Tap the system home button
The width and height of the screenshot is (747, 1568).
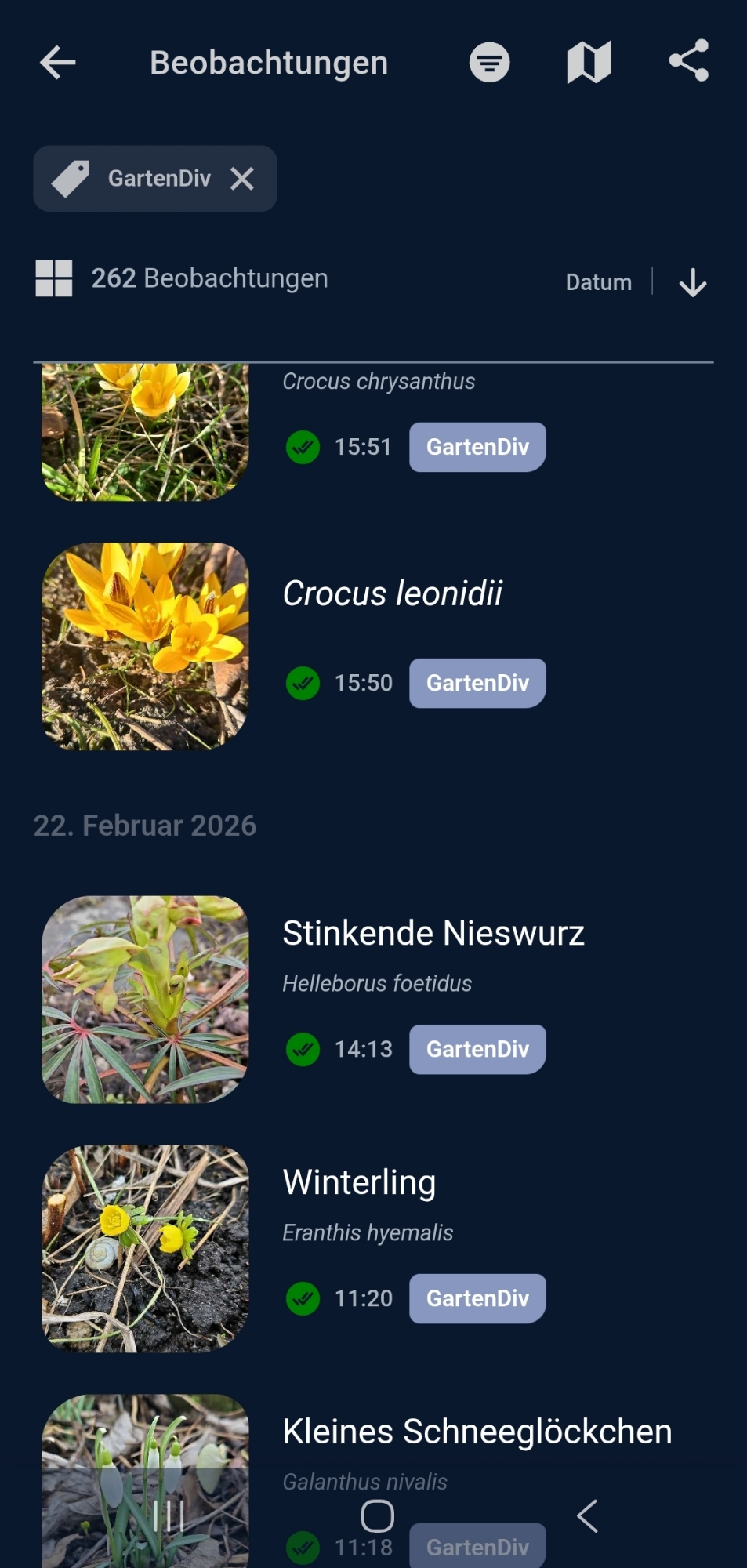377,1516
